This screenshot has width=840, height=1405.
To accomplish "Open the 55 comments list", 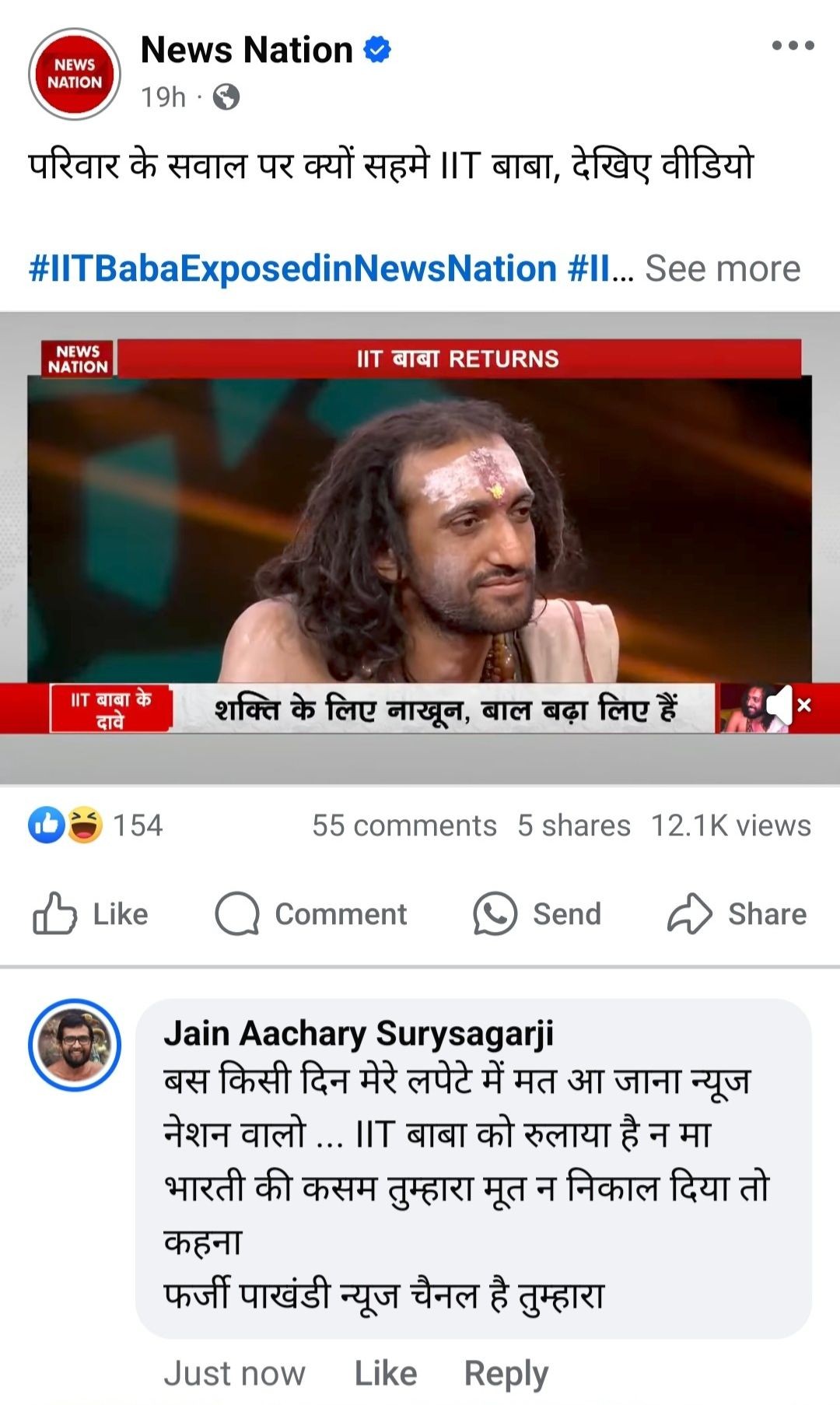I will 404,825.
